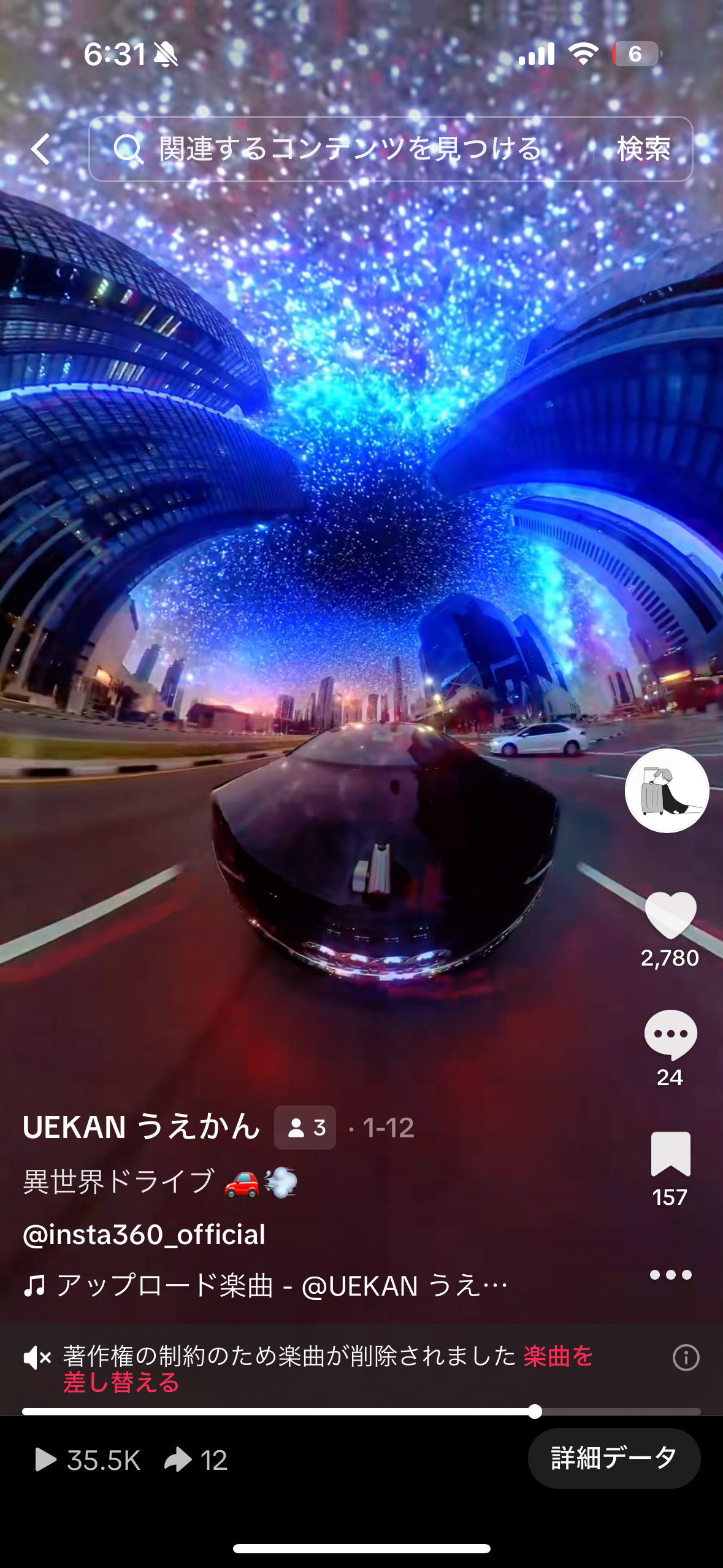Viewport: 723px width, 1568px height.
Task: Open the 関連するコンテンツを見つける search field
Action: tap(341, 149)
